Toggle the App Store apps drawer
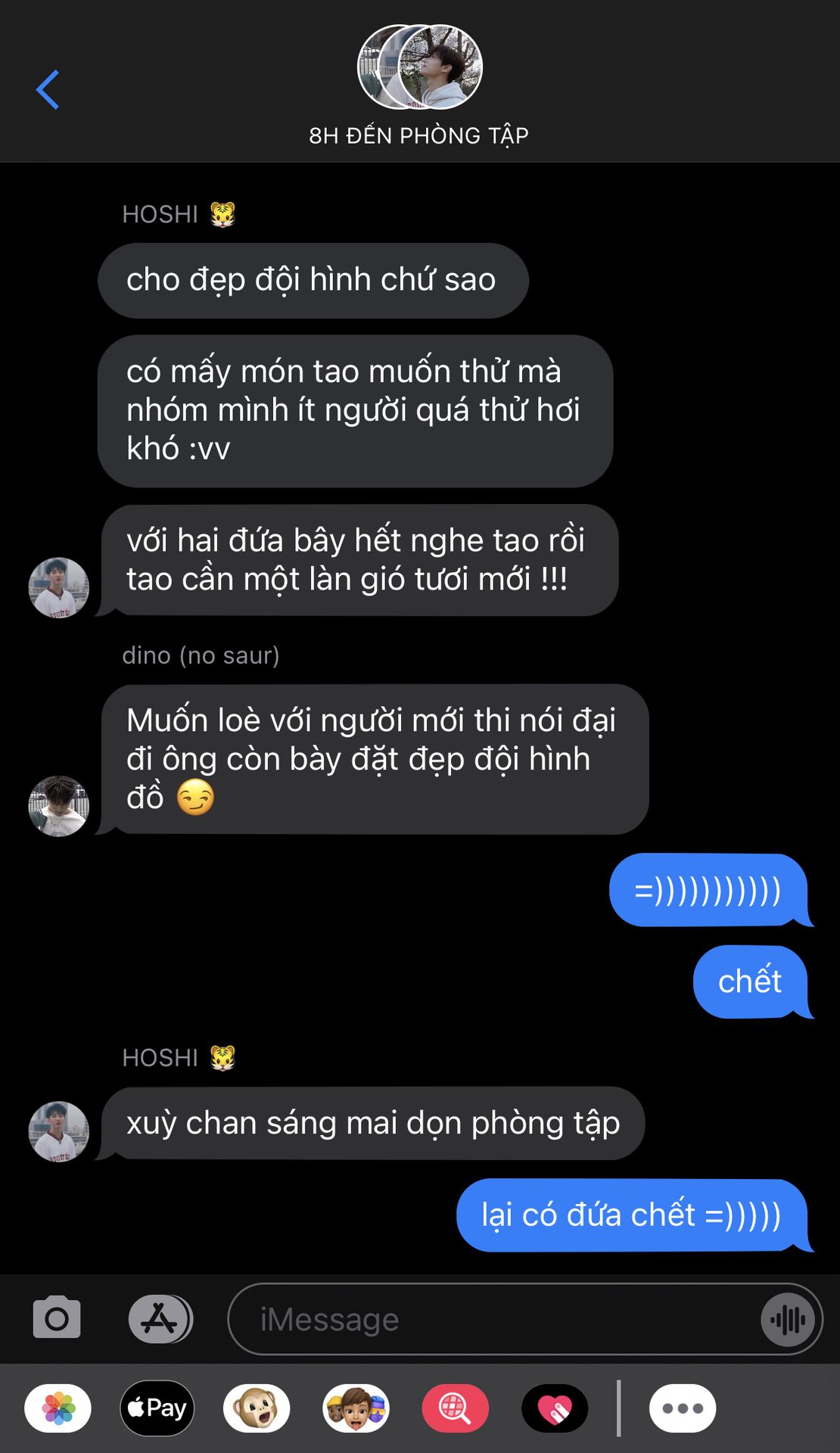This screenshot has width=840, height=1453. [160, 1318]
